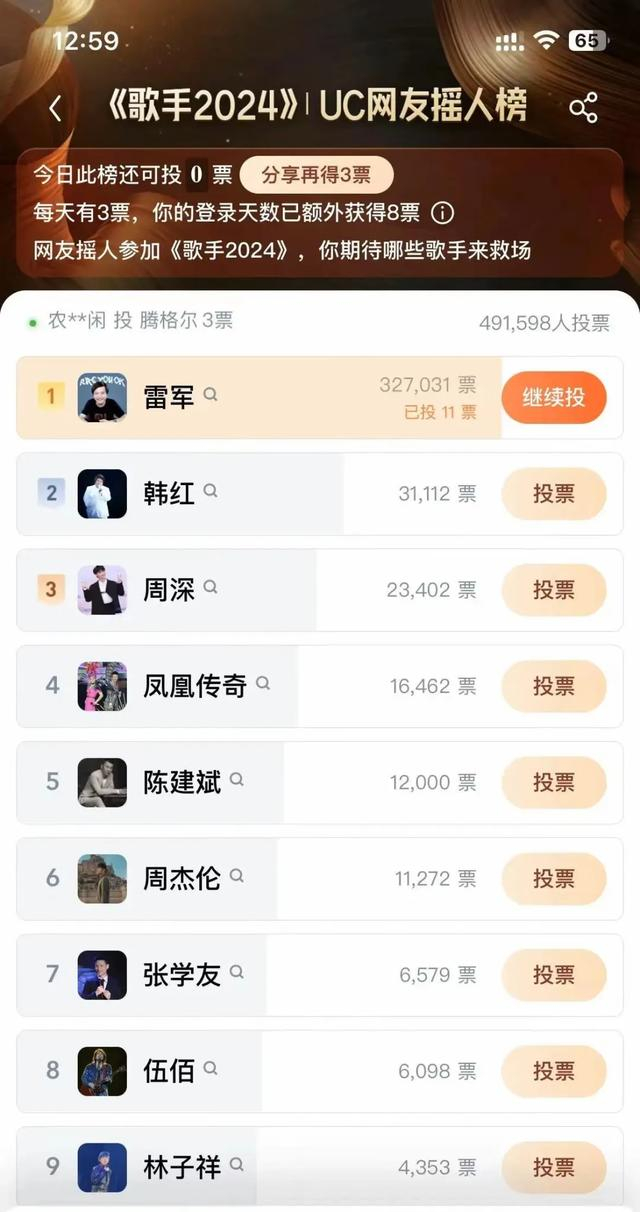Tap 分享再得3票 to earn more votes

316,175
